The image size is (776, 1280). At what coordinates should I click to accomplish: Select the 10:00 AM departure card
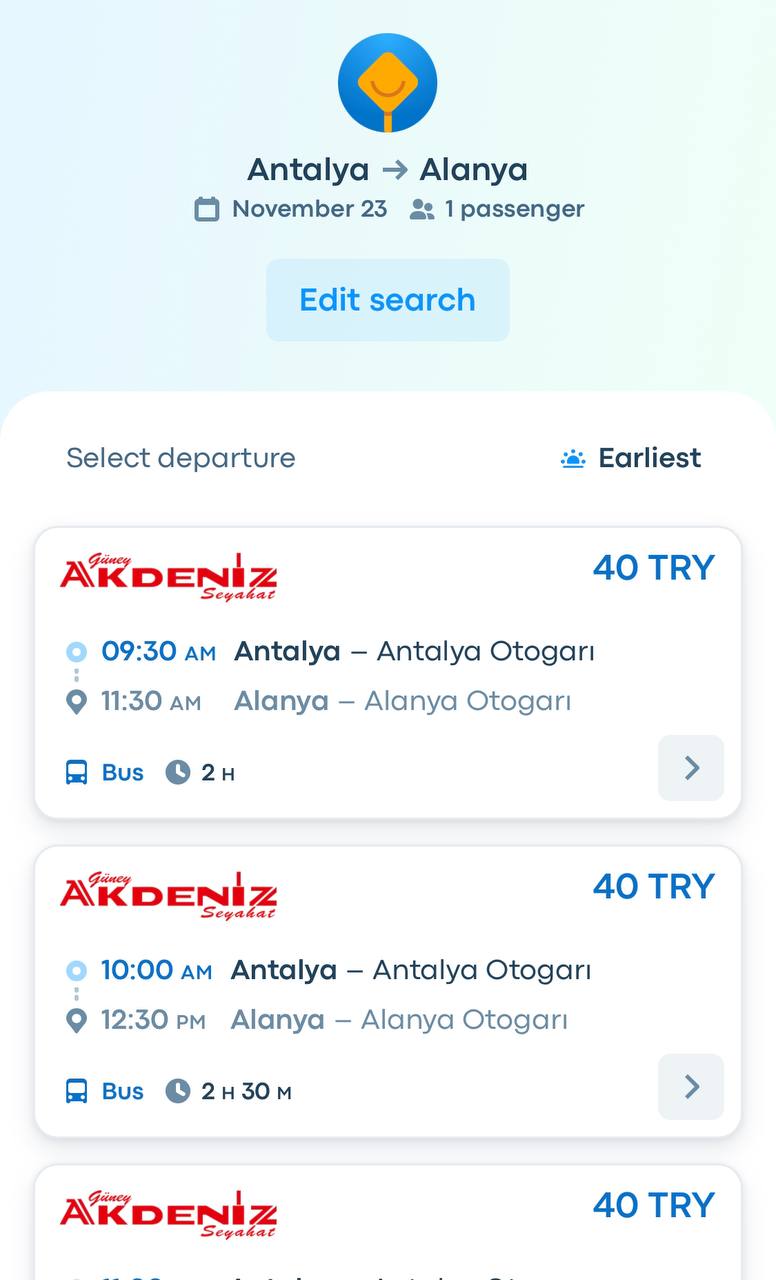point(388,992)
